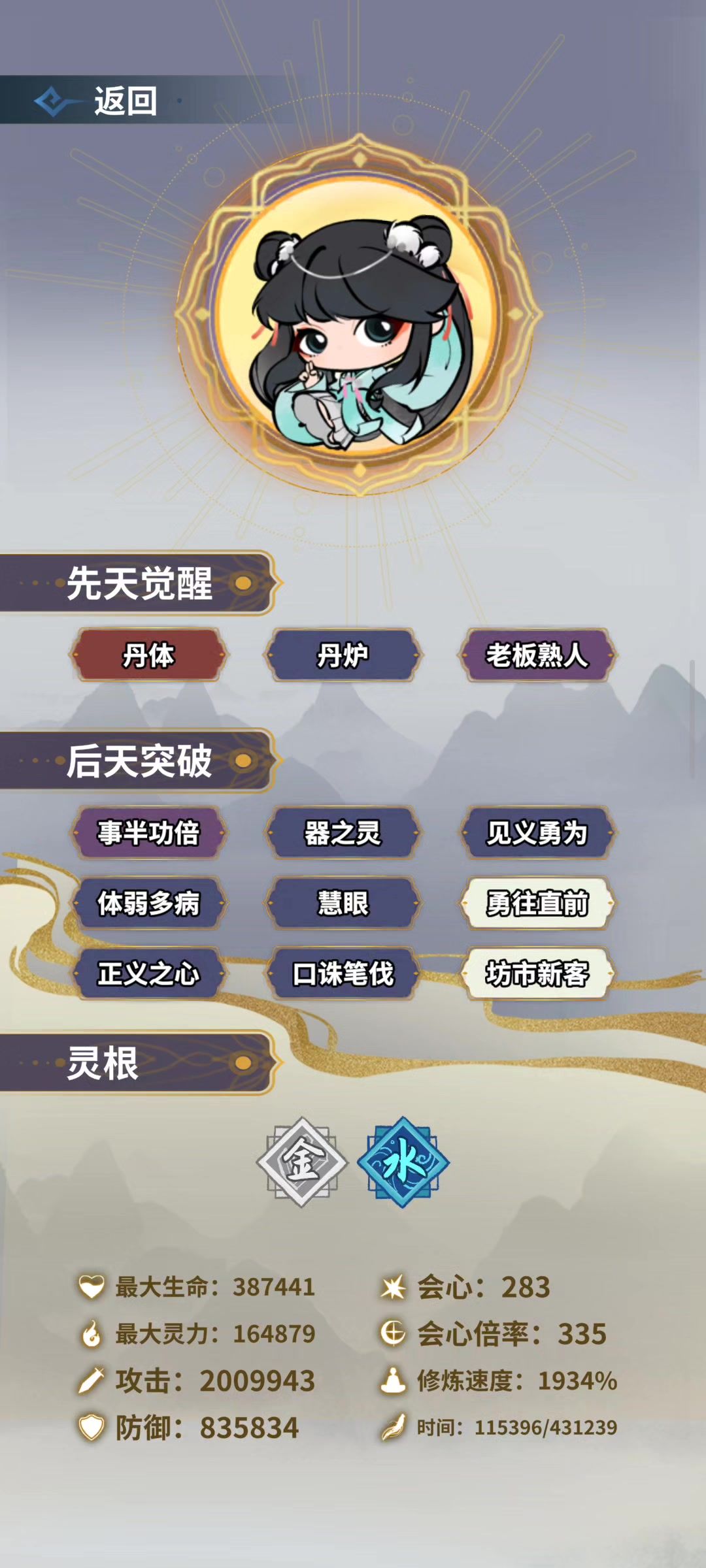View the 口诛笔伐 trait
The image size is (706, 1568).
tap(343, 973)
